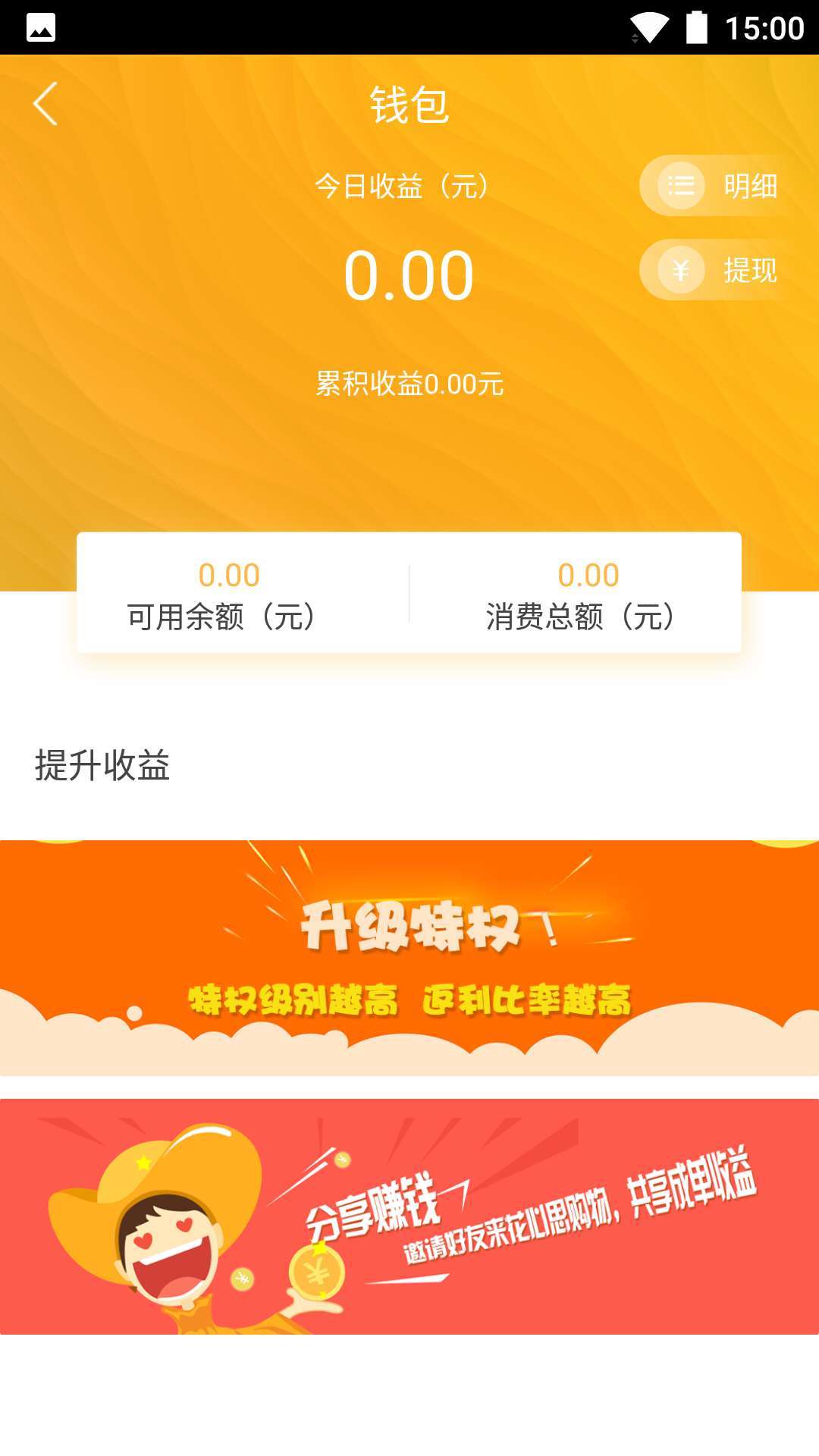Open the 升级特权 upgrade privilege banner
The width and height of the screenshot is (819, 1456).
click(409, 957)
